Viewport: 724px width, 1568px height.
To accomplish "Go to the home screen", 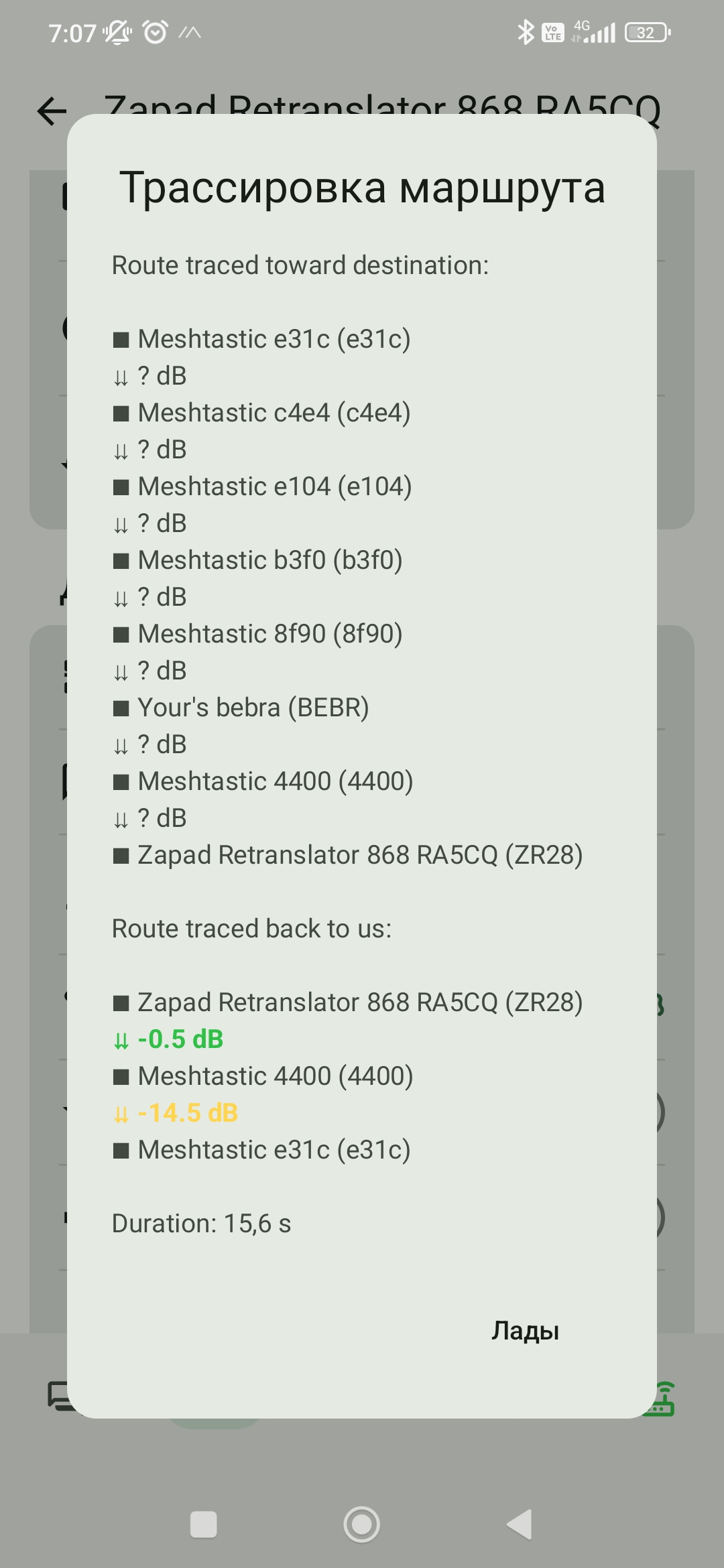I will click(x=362, y=1524).
